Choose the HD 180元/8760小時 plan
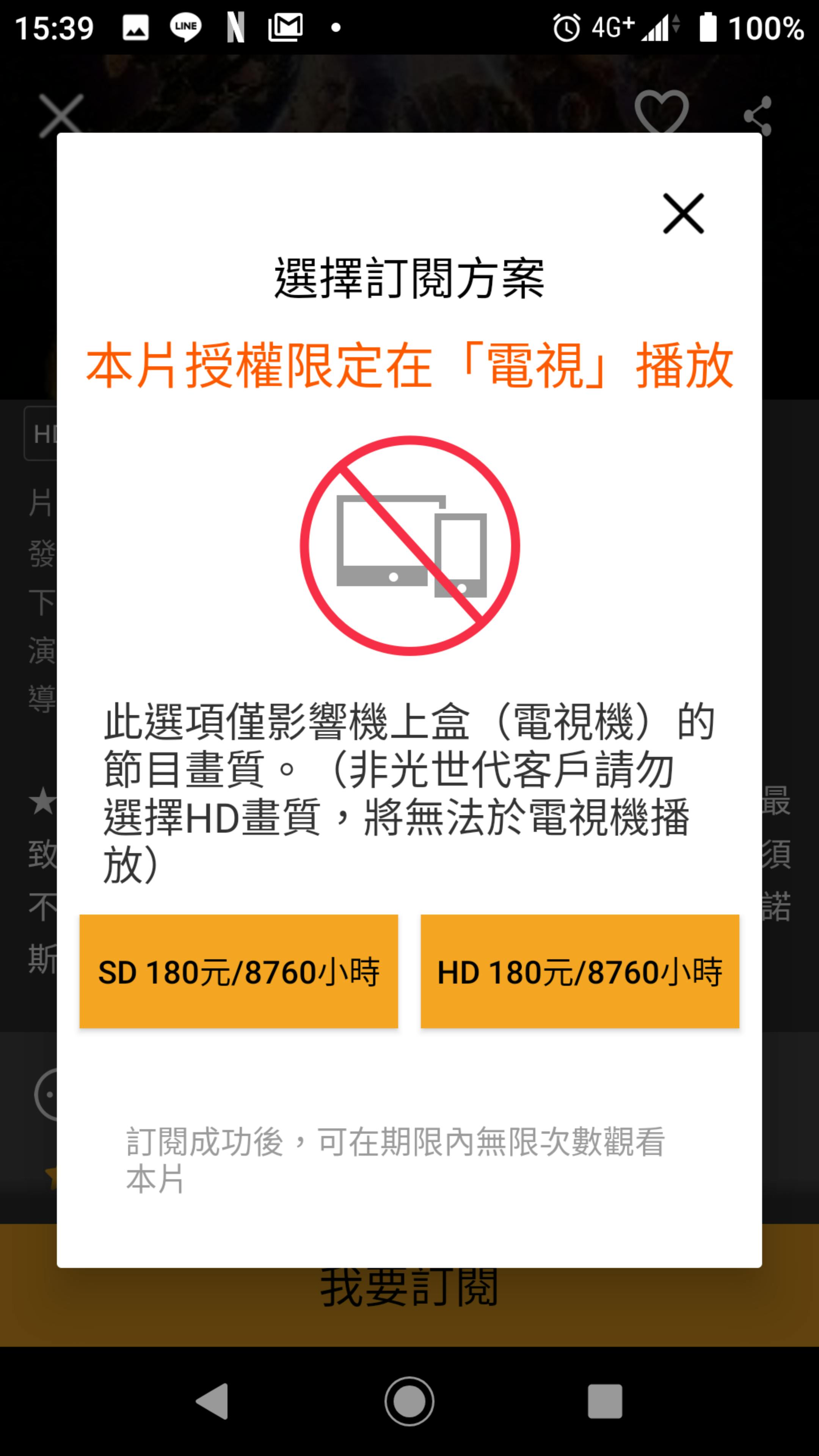The image size is (819, 1456). [579, 971]
